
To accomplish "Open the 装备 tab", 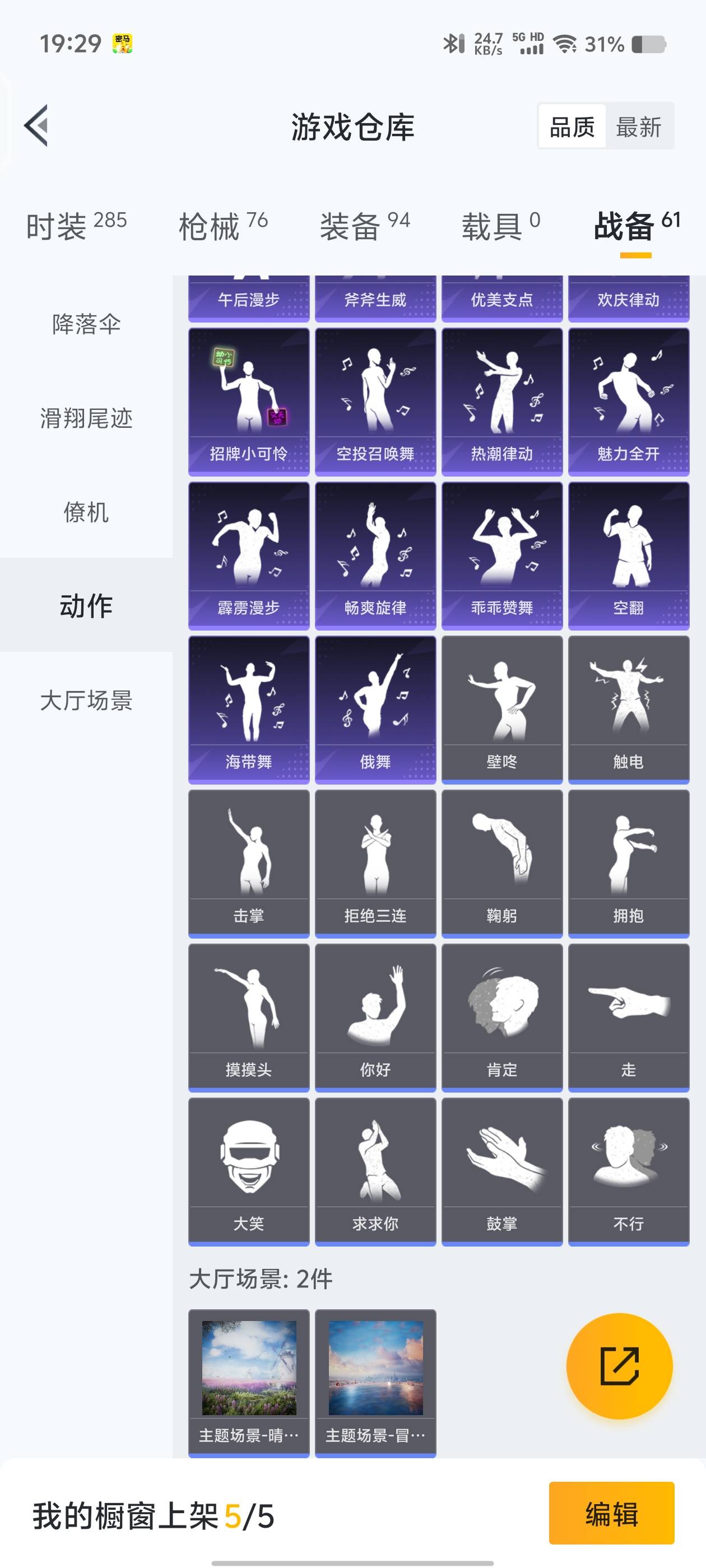I will (x=364, y=226).
